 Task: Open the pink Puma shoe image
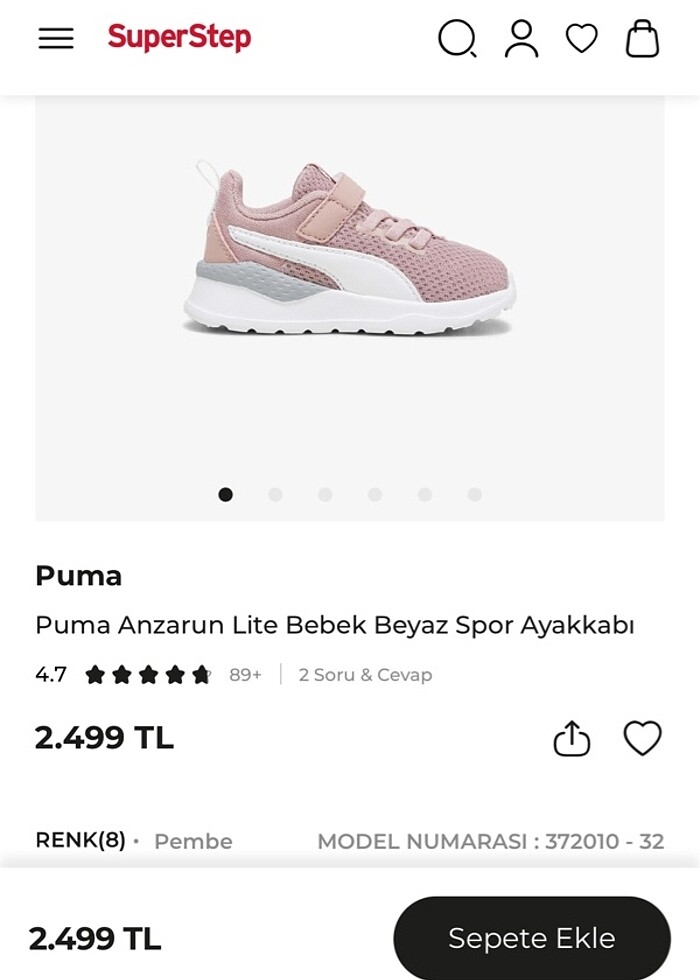coord(349,248)
